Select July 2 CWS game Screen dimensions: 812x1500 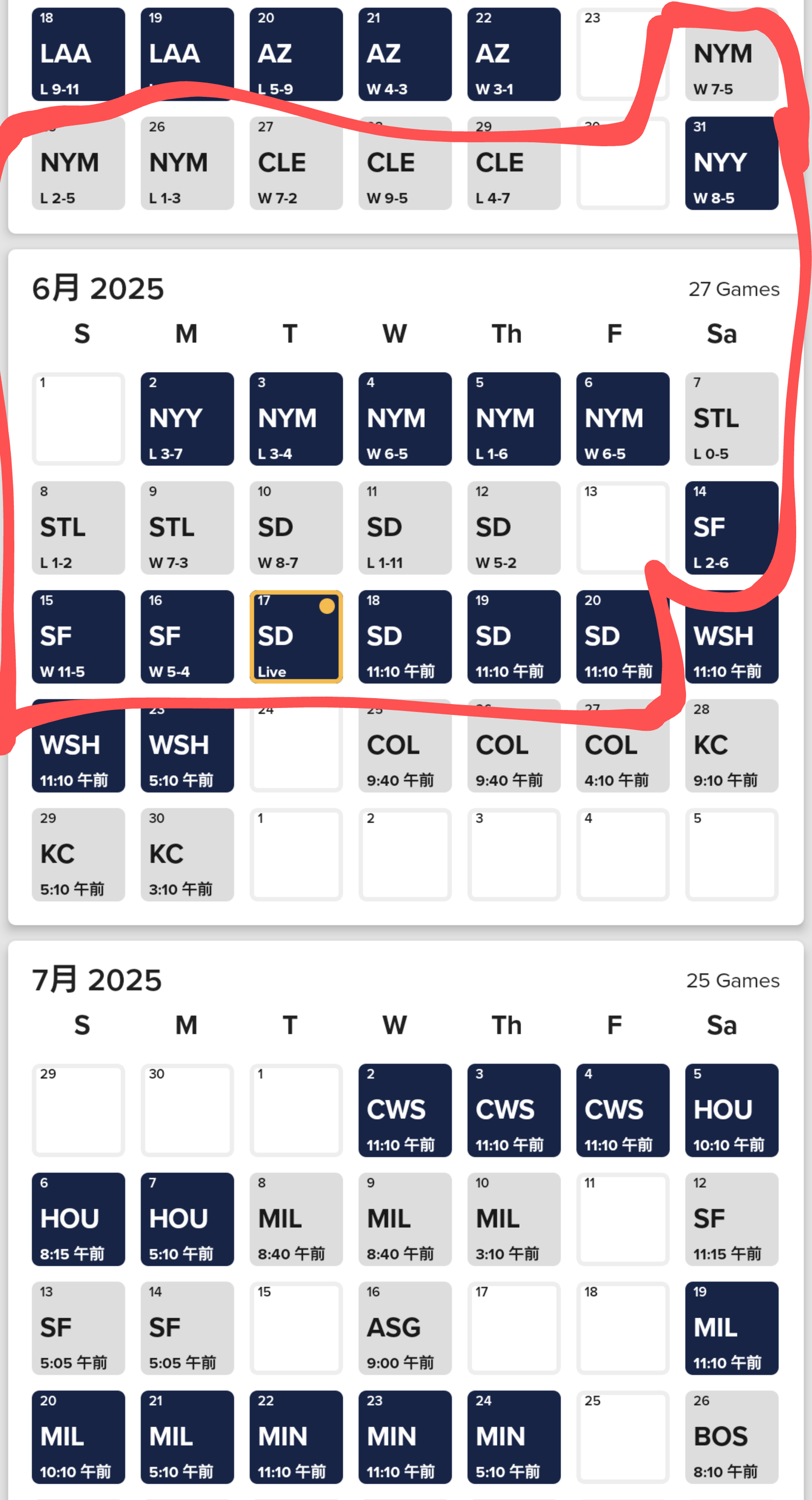pos(405,1110)
